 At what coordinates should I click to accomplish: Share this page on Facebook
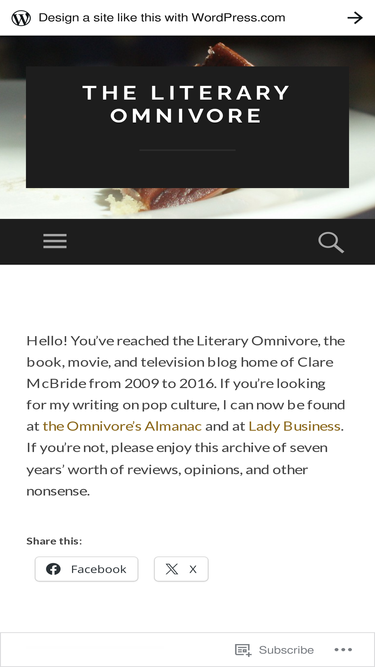(86, 569)
